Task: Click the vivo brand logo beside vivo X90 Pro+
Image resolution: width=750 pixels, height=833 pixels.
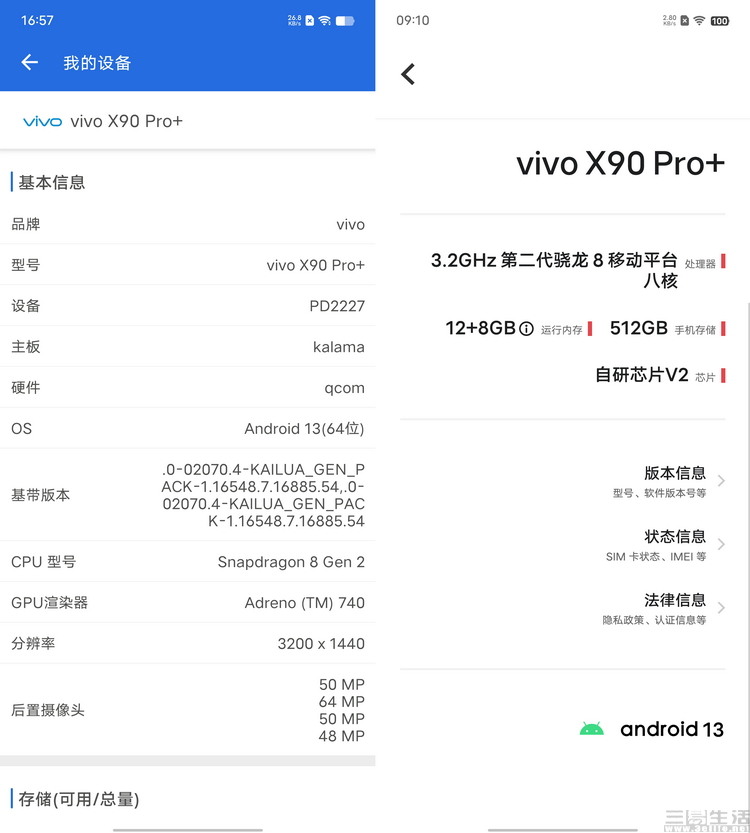Action: 41,121
